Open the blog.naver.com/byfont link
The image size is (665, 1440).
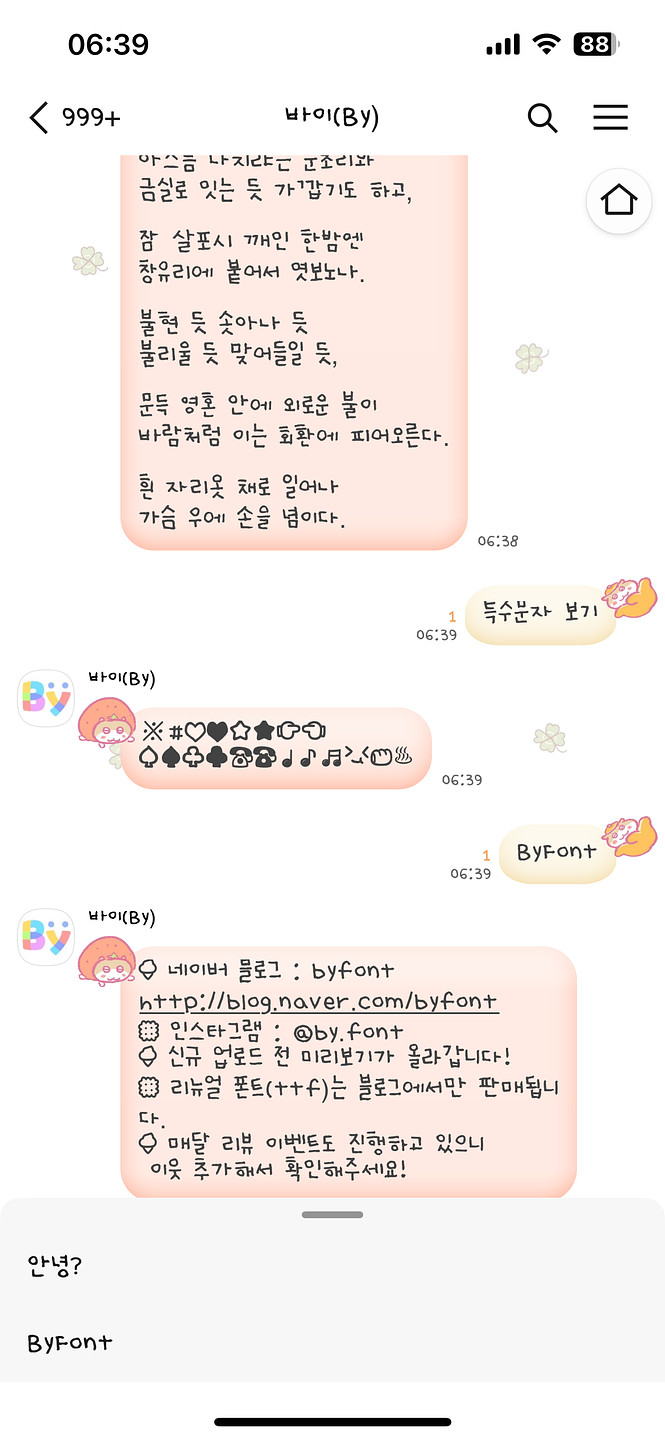click(x=318, y=1002)
